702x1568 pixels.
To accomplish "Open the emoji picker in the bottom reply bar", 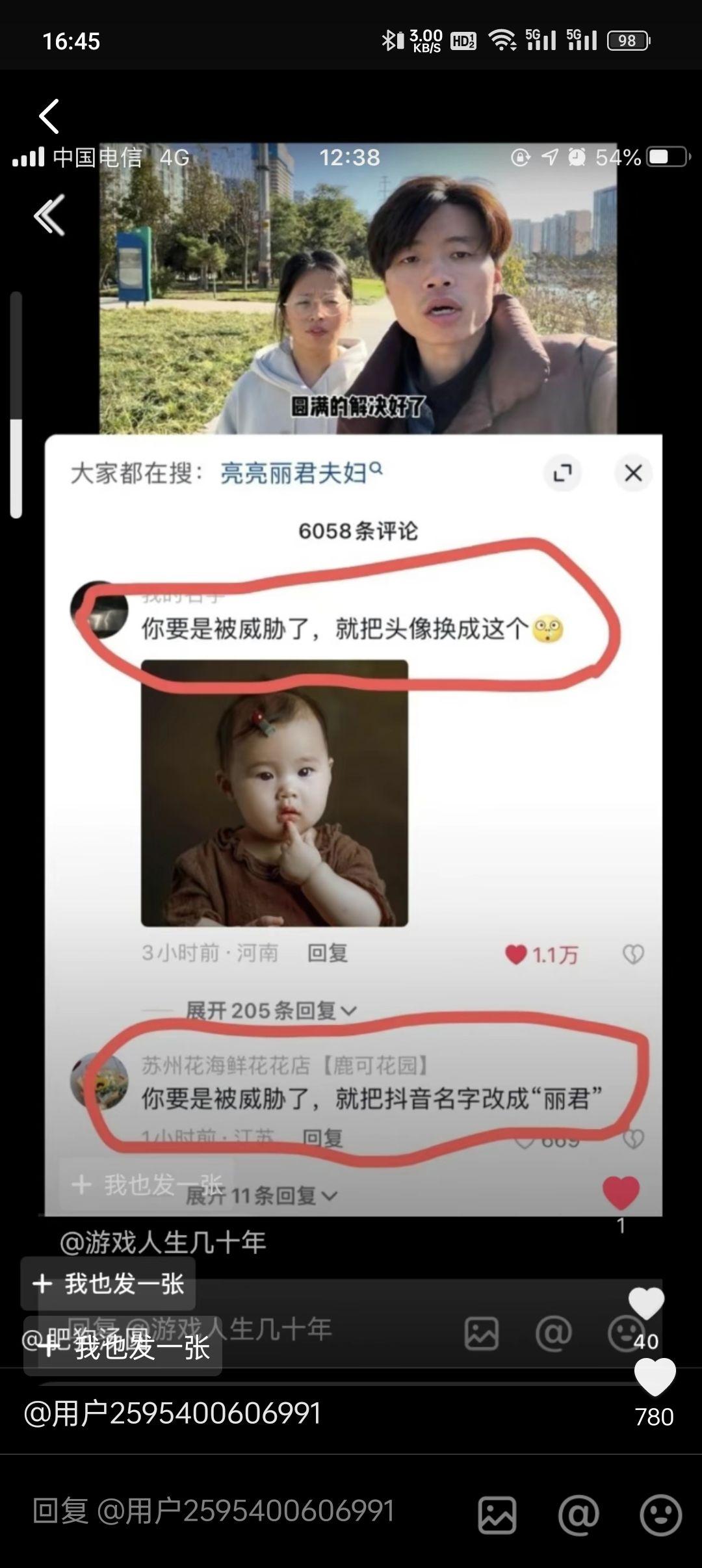I will [x=660, y=1515].
